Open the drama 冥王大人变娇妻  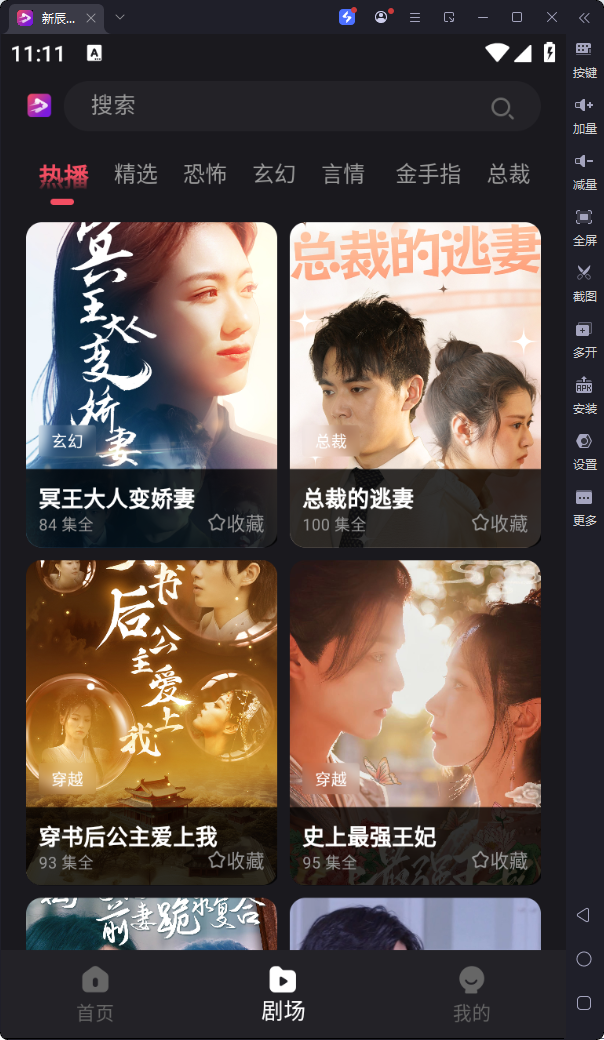coord(151,360)
